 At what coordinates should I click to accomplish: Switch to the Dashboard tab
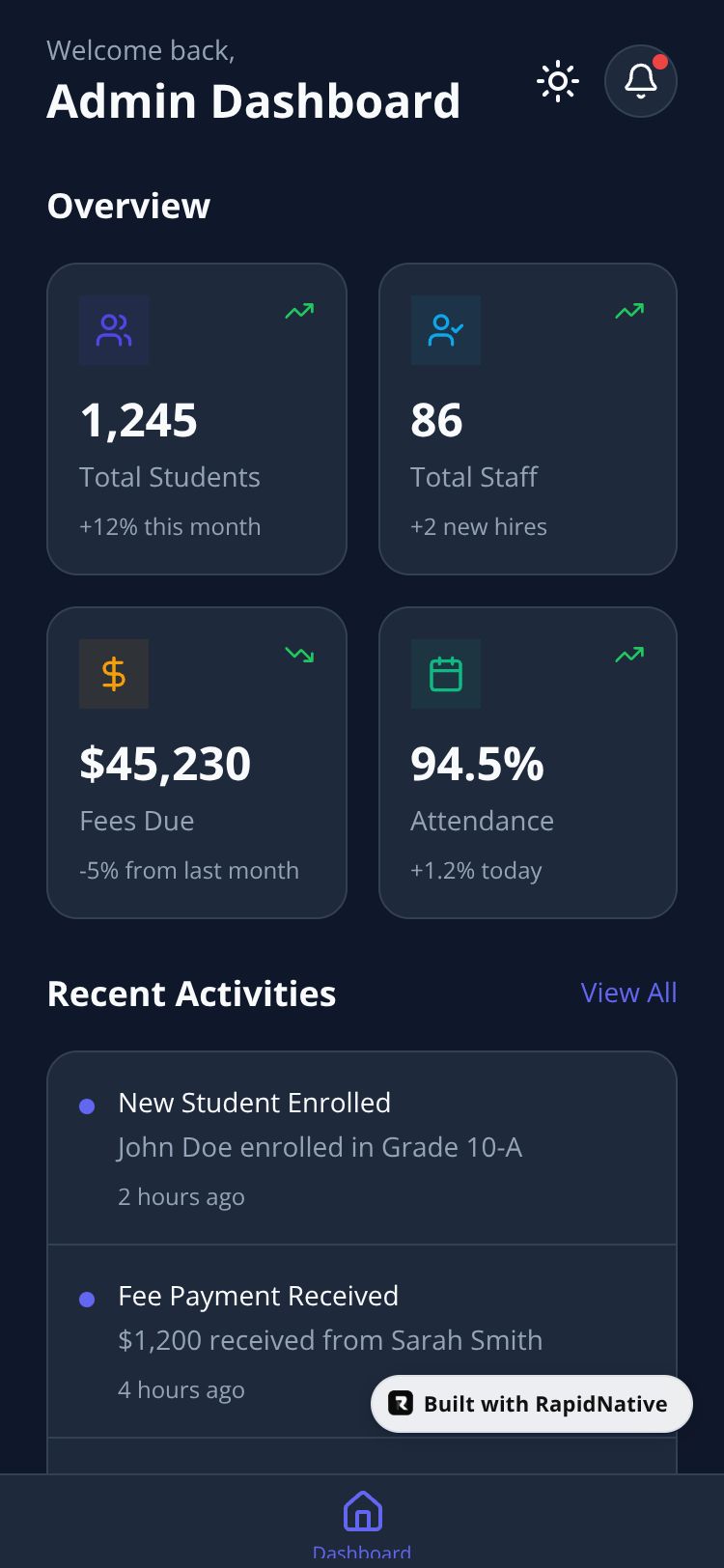tap(362, 1523)
